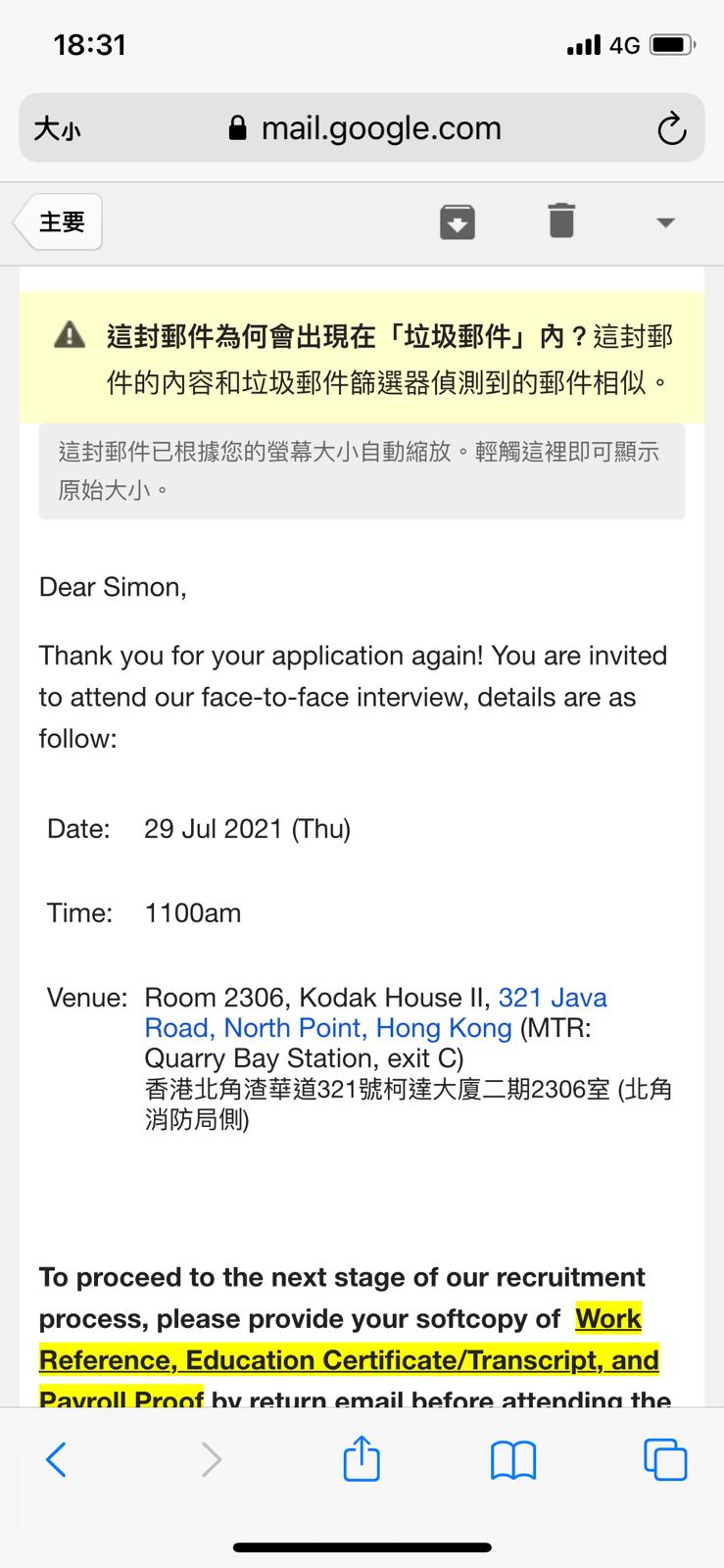Go back to the previous page in Safari
Screen dimensions: 724x1568
point(57,1459)
